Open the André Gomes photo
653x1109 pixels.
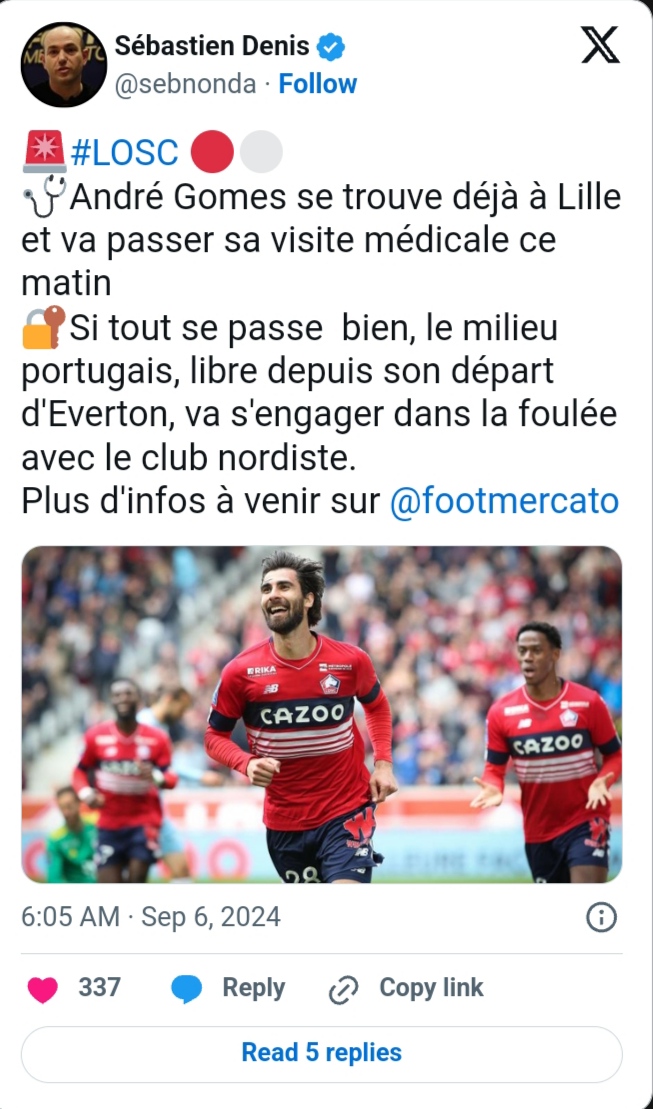point(322,714)
